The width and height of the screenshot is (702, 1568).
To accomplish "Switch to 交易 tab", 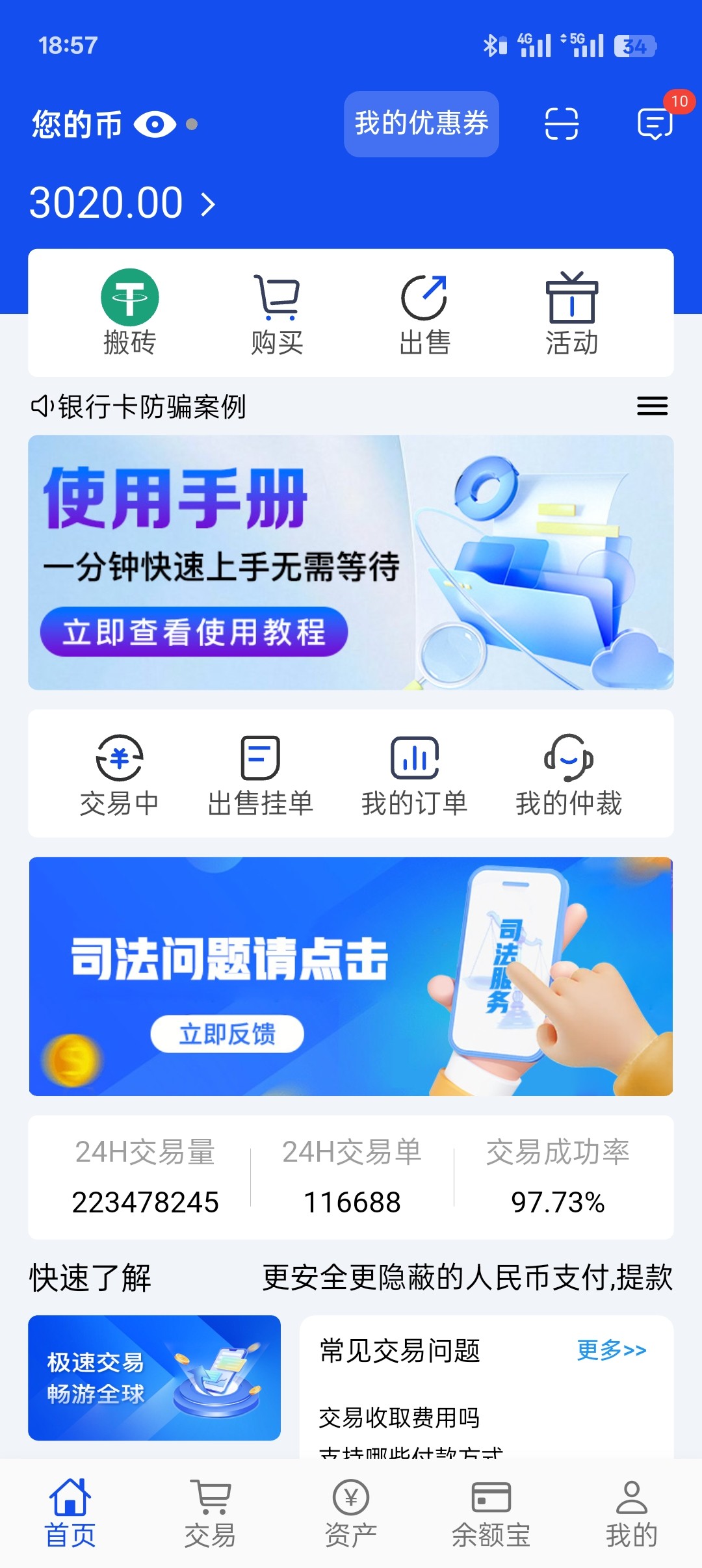I will [x=210, y=1513].
